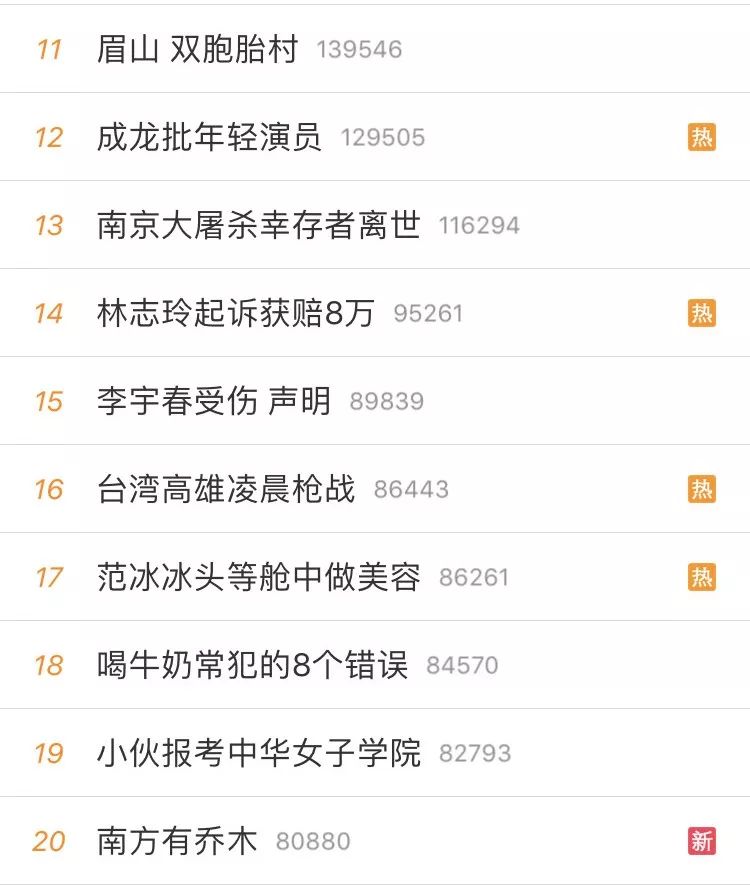The image size is (750, 885).
Task: Open 李宇春受伤 声明 topic
Action: 214,401
